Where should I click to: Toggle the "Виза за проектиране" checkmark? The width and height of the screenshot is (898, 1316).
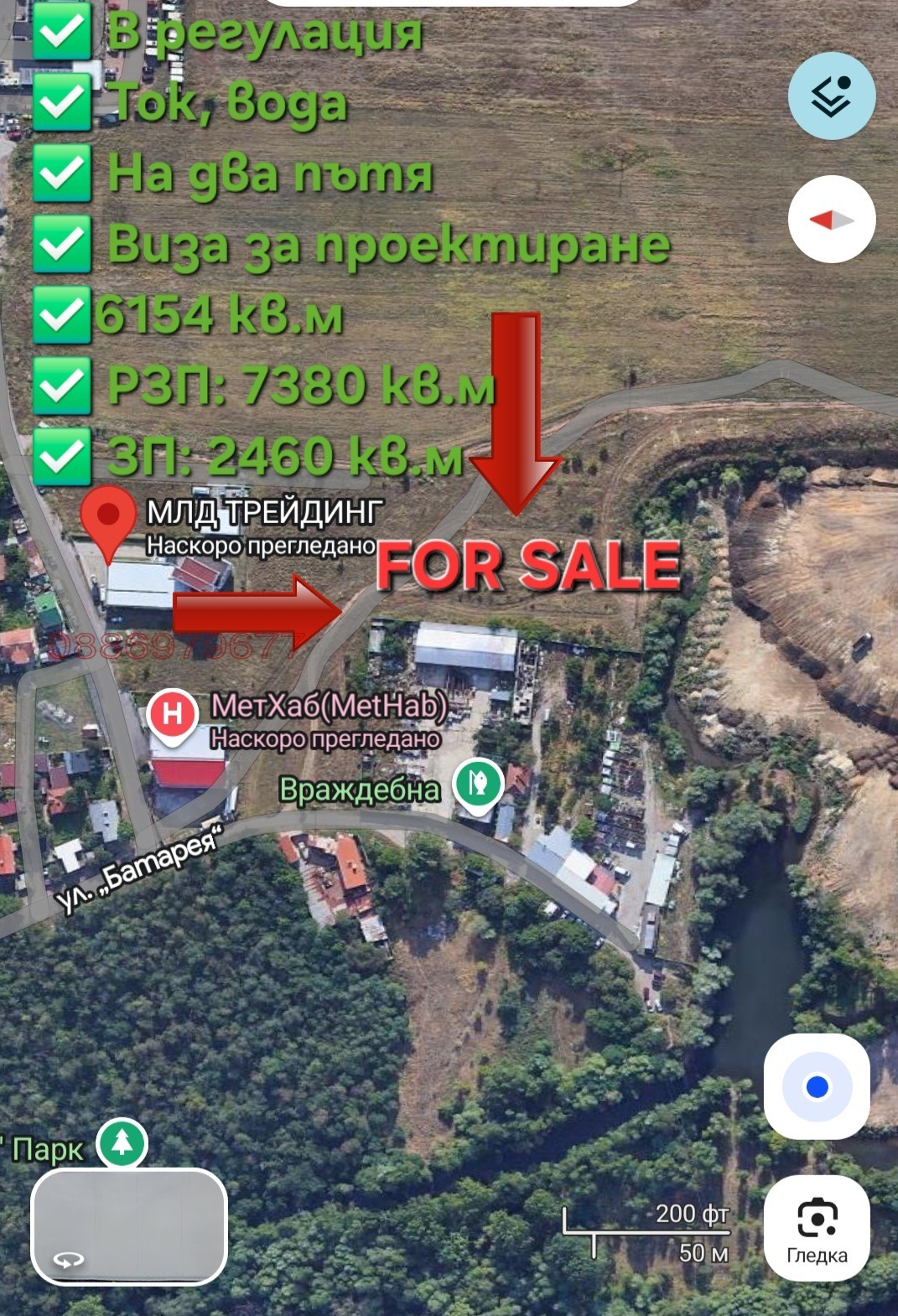tap(61, 246)
